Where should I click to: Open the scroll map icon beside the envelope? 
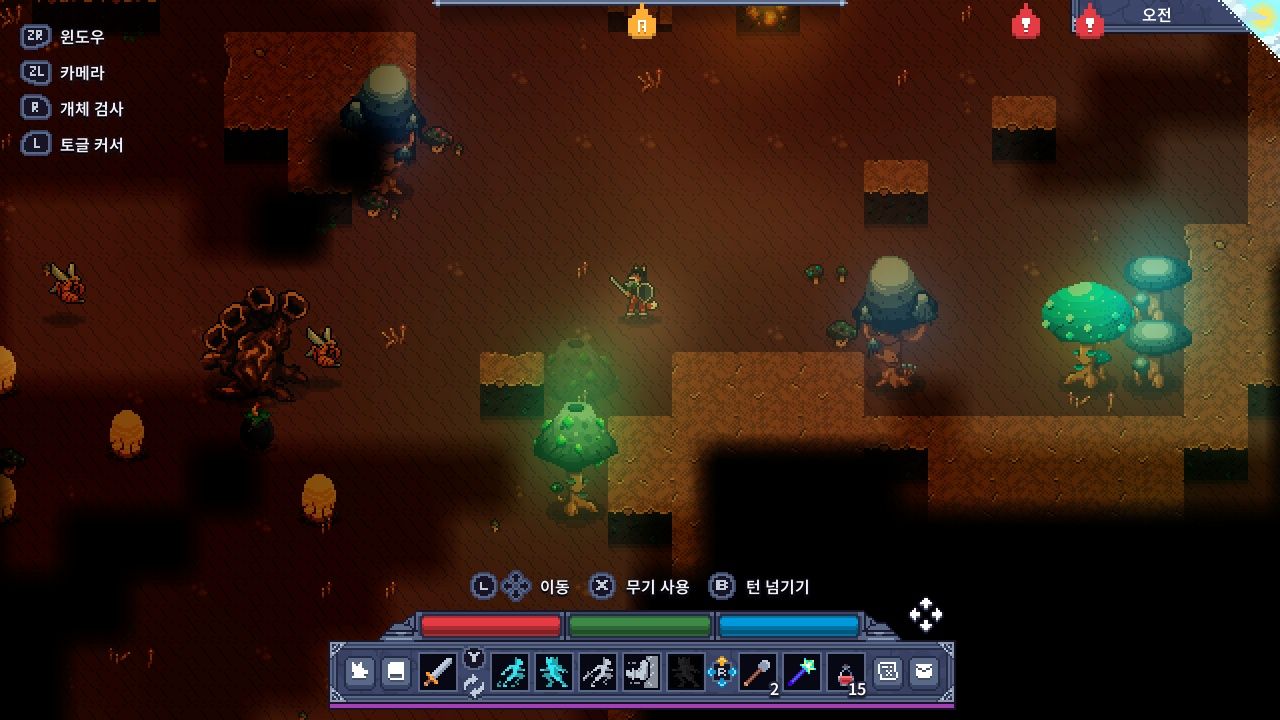click(x=887, y=672)
